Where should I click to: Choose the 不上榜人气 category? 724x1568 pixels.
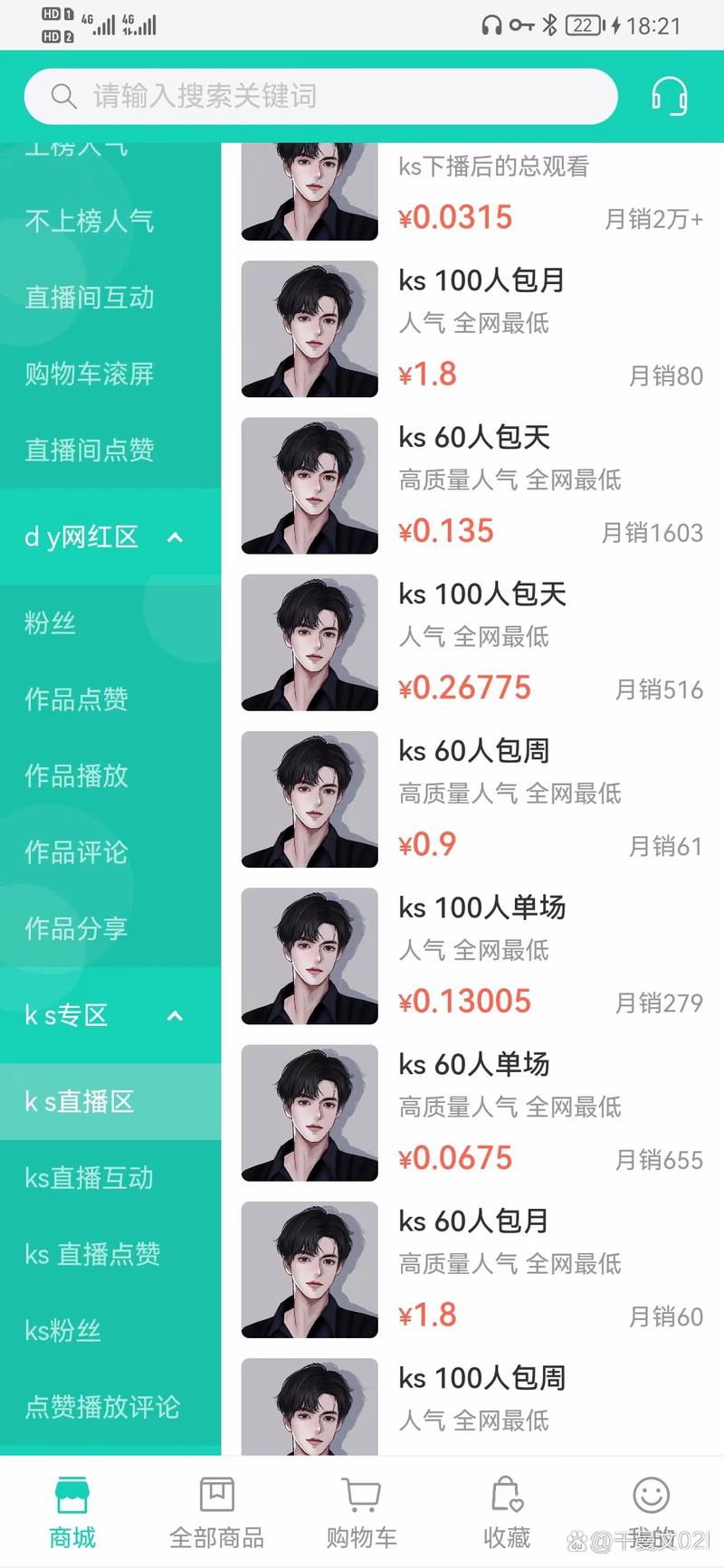[x=90, y=221]
